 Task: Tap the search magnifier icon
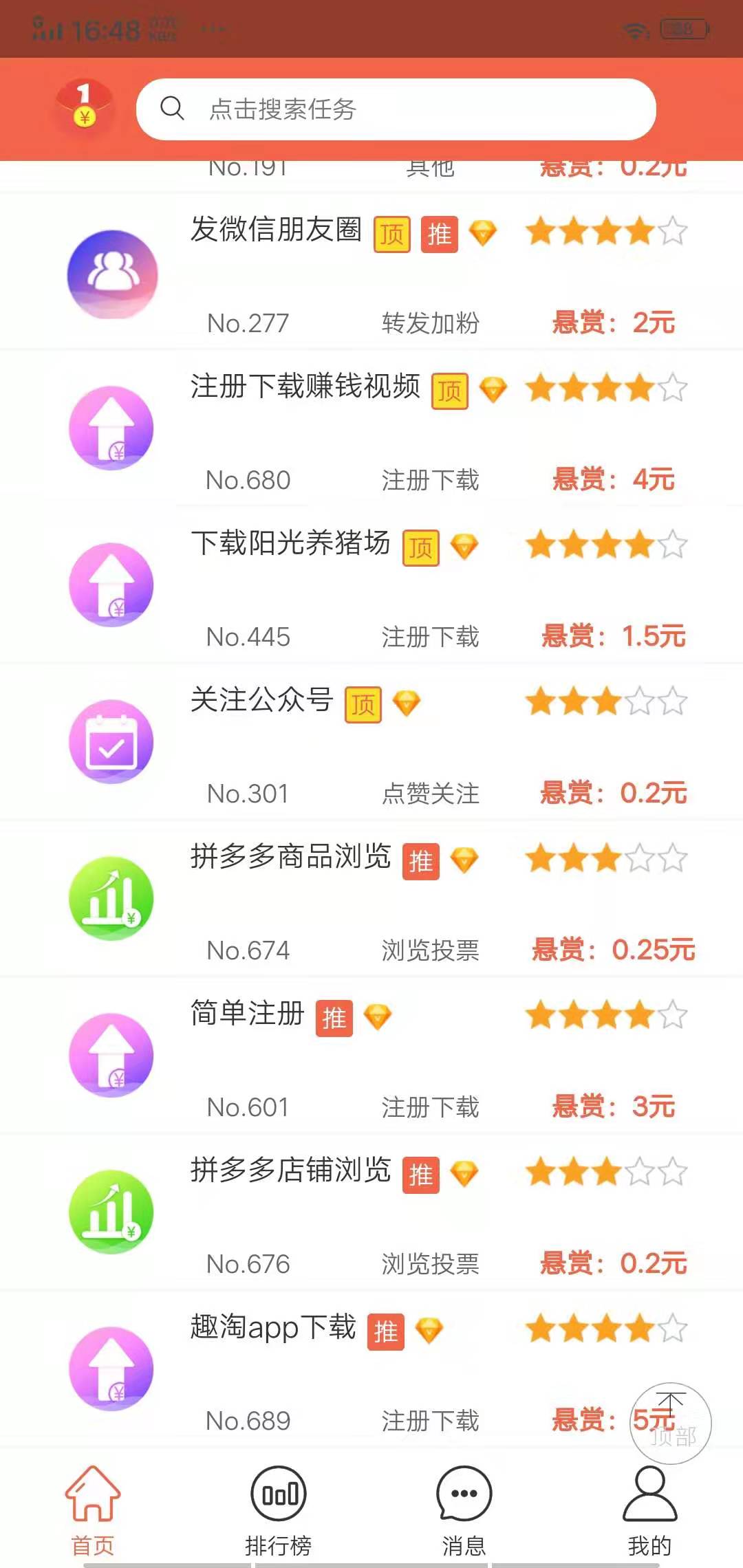(x=172, y=109)
